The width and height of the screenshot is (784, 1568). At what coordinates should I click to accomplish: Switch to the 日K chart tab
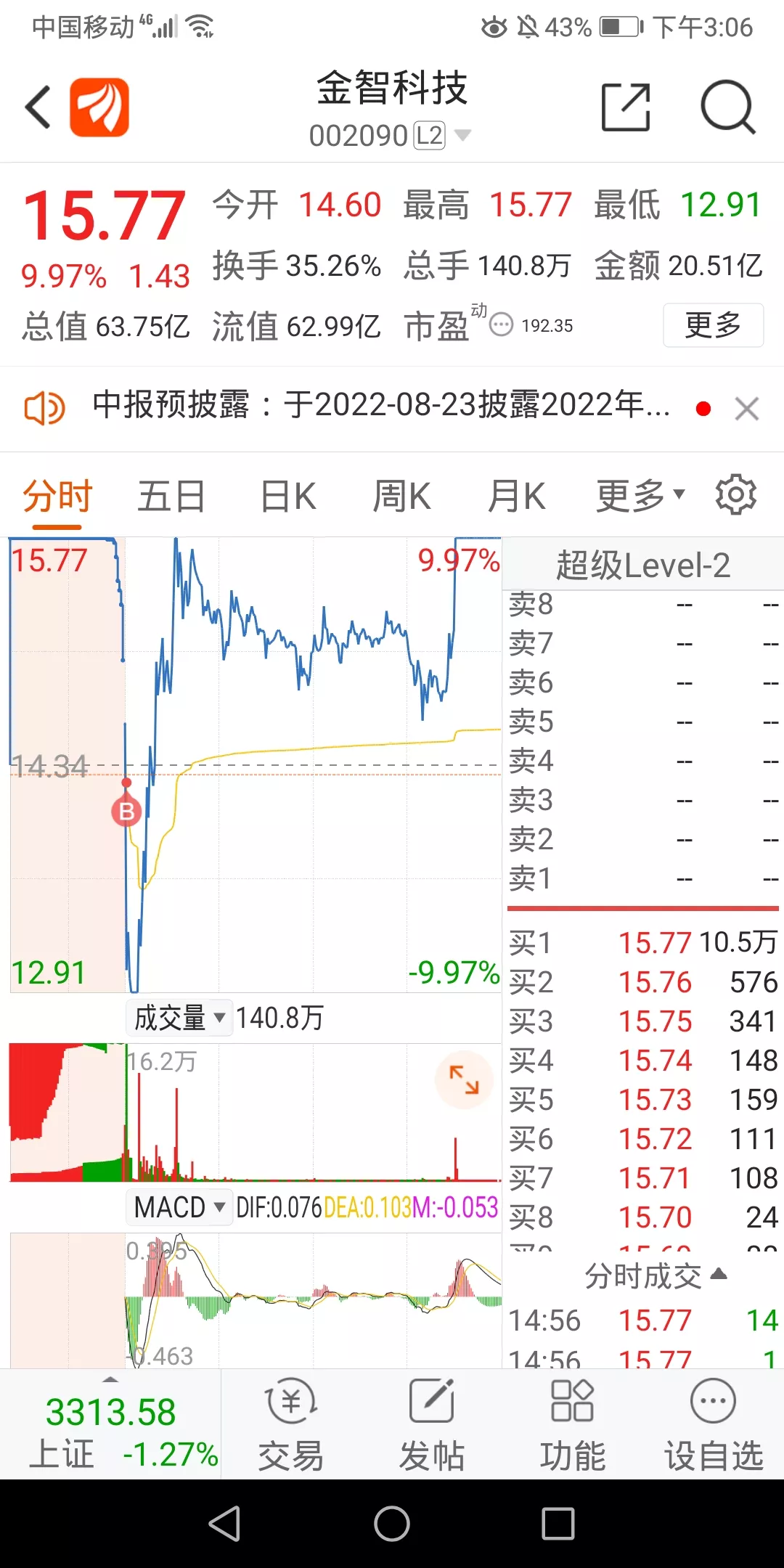tap(288, 497)
